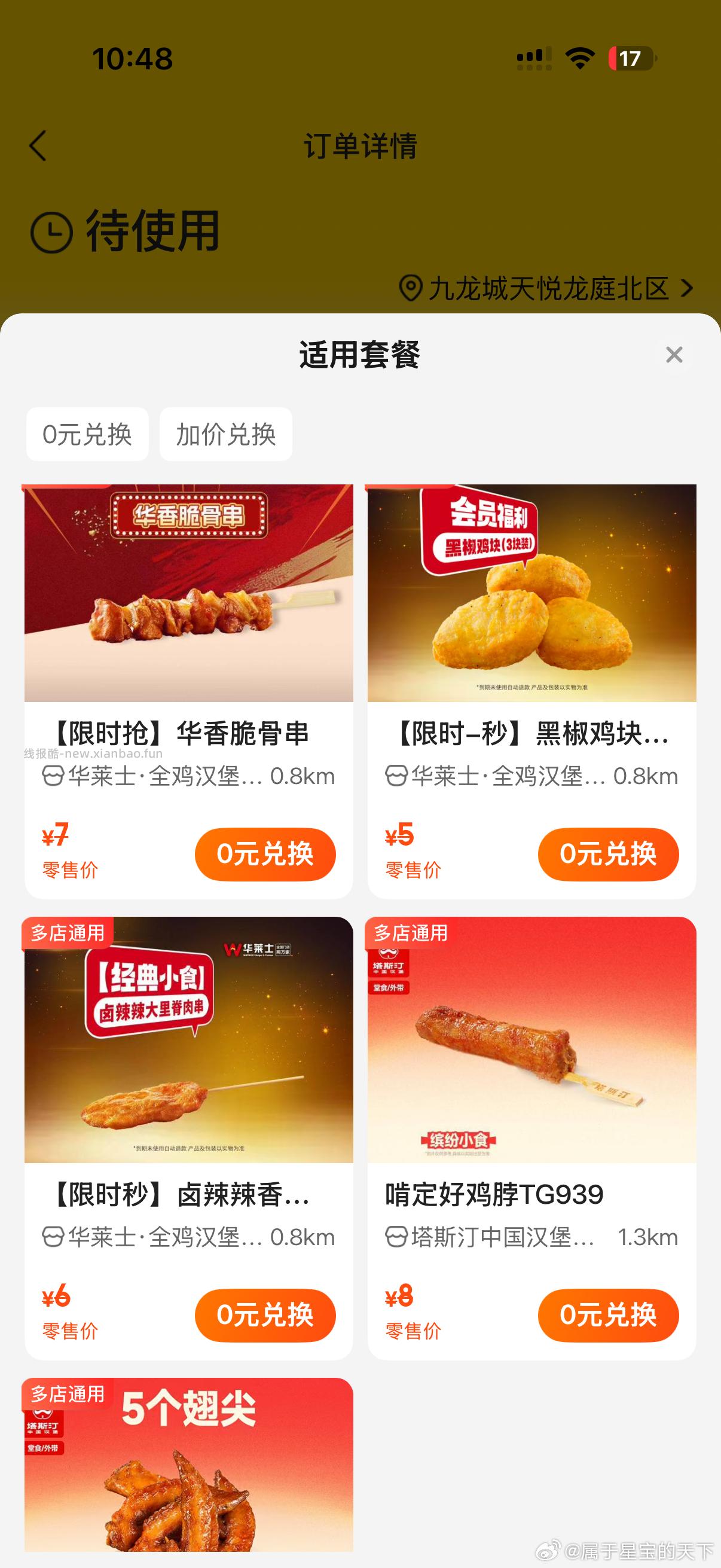This screenshot has height=1568, width=721.
Task: Open the truncated title 【限时-秒】黑椒鸡块
Action: 534,734
